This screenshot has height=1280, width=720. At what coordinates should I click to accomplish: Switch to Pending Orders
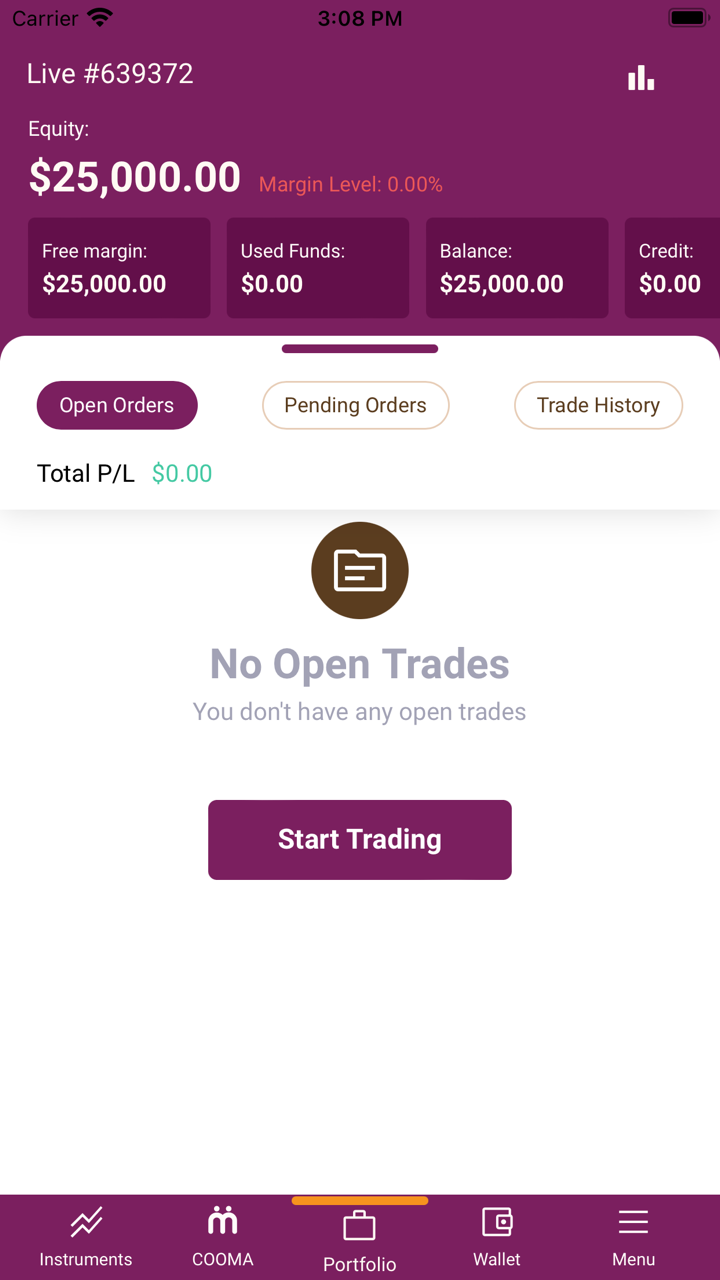click(355, 405)
